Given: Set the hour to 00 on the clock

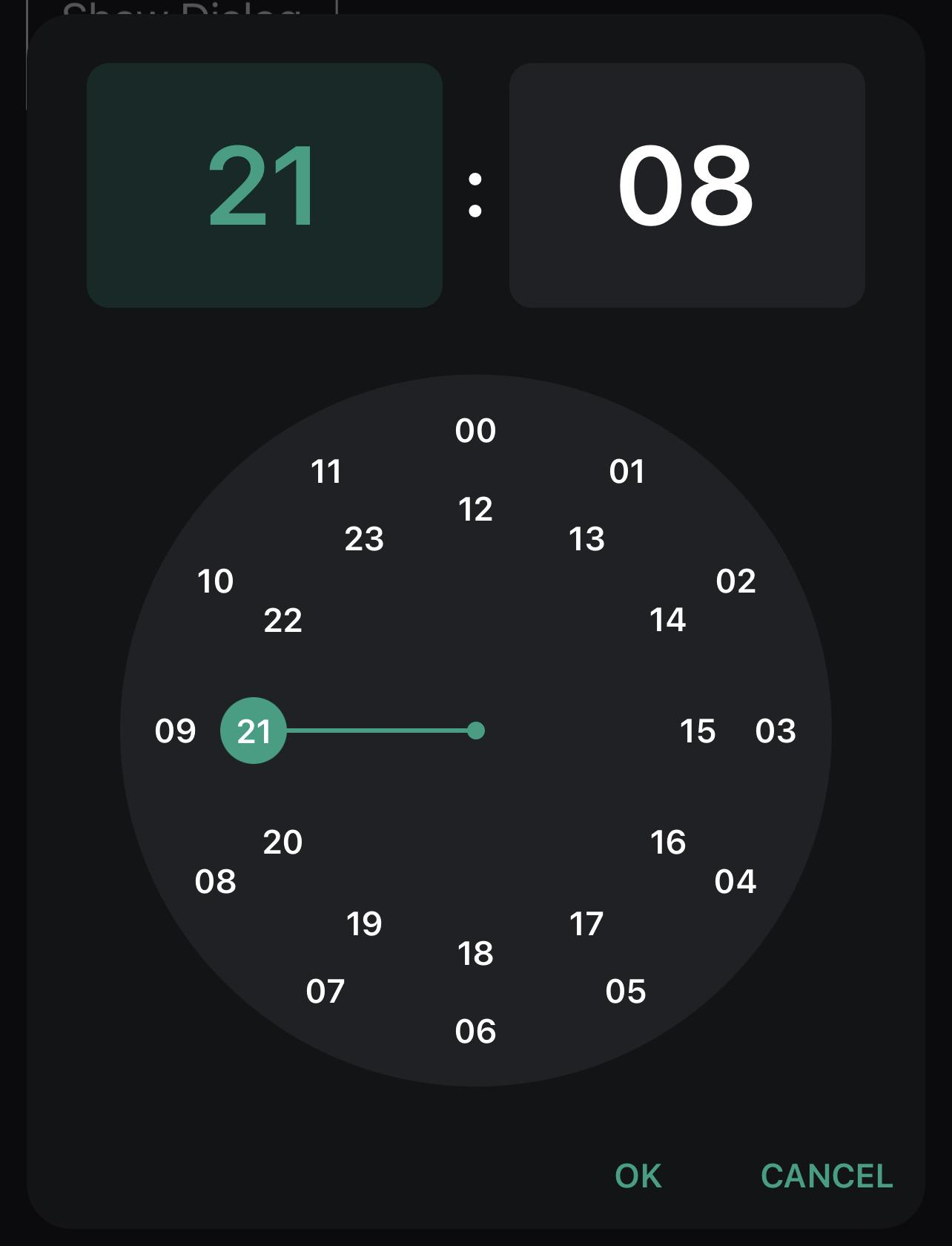Looking at the screenshot, I should (x=475, y=430).
